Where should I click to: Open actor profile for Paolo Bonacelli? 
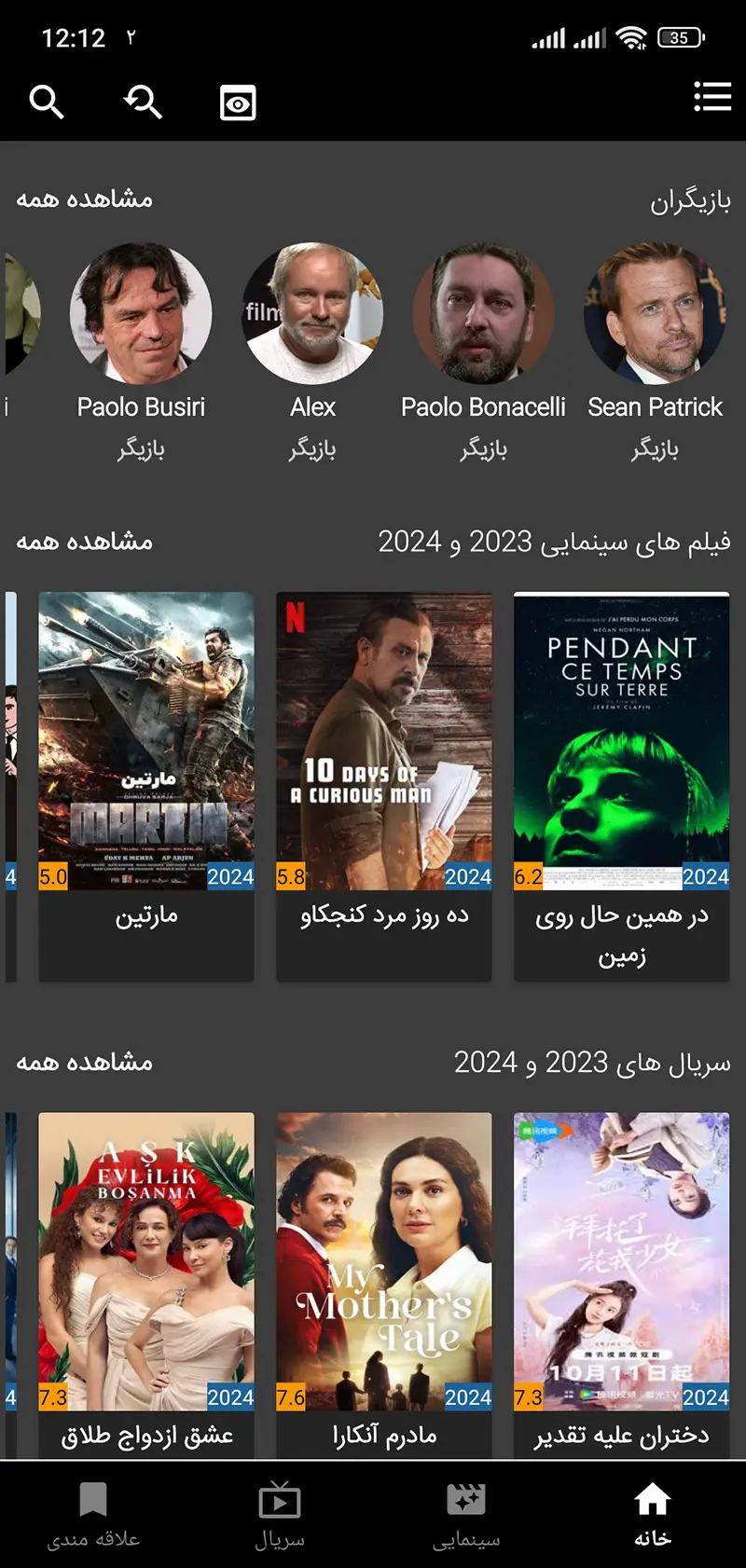coord(483,314)
